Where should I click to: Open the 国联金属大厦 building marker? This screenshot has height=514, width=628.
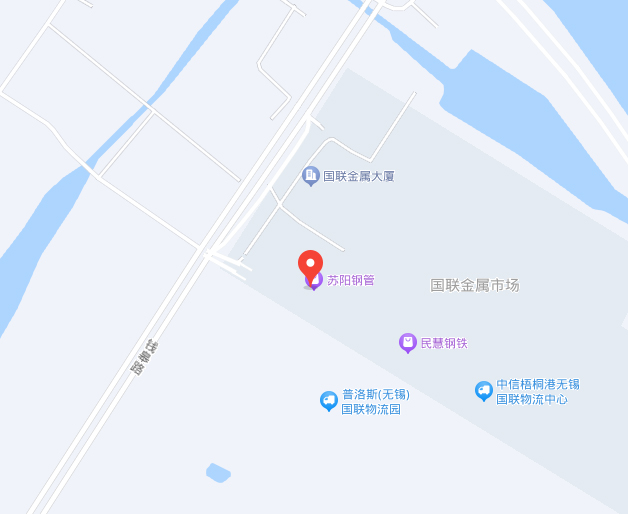pyautogui.click(x=311, y=176)
